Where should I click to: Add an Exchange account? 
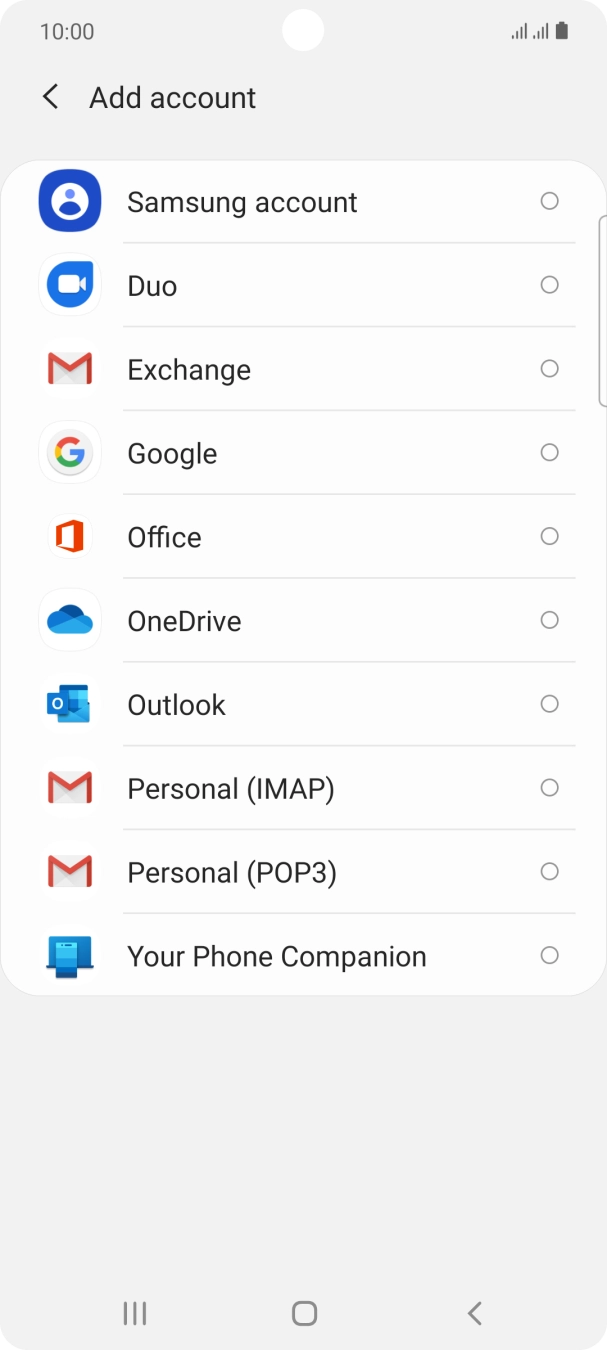pos(304,370)
